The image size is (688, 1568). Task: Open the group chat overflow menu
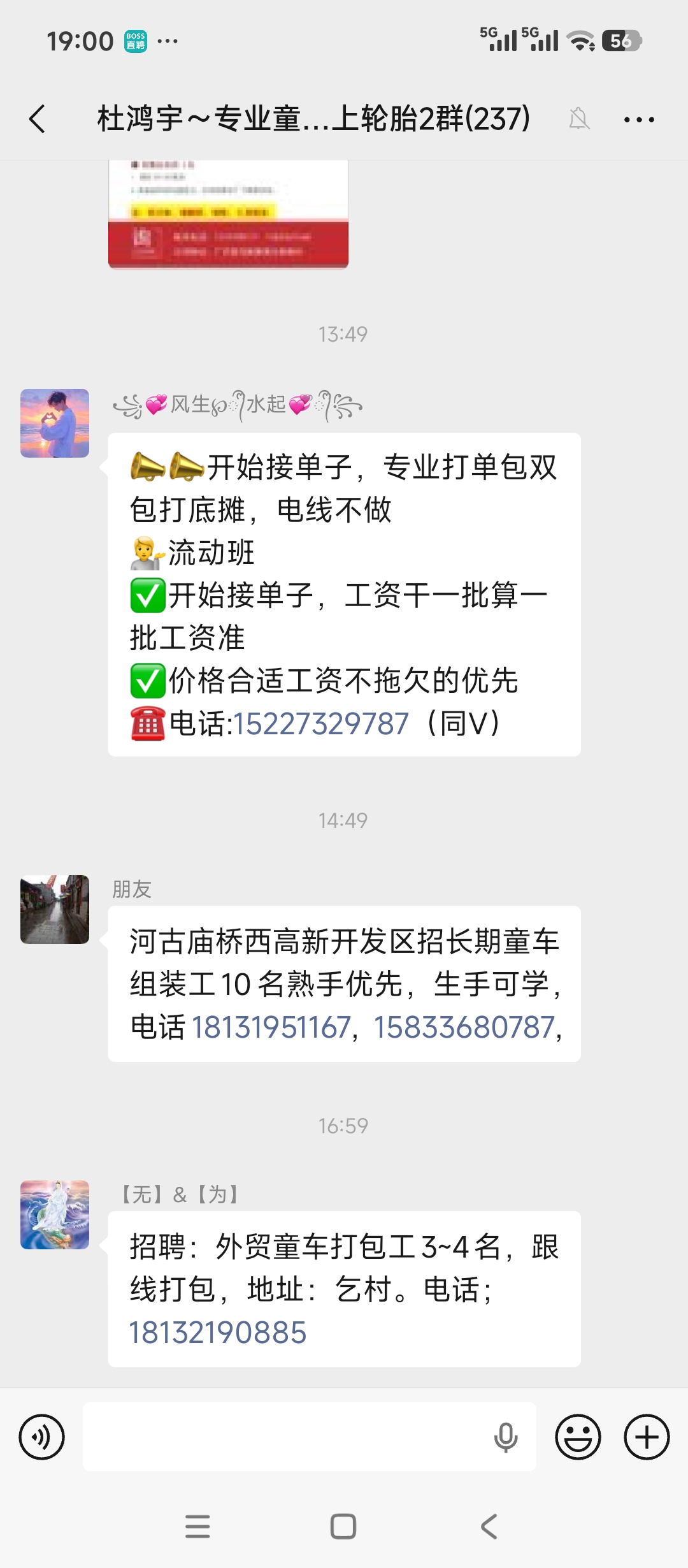639,119
